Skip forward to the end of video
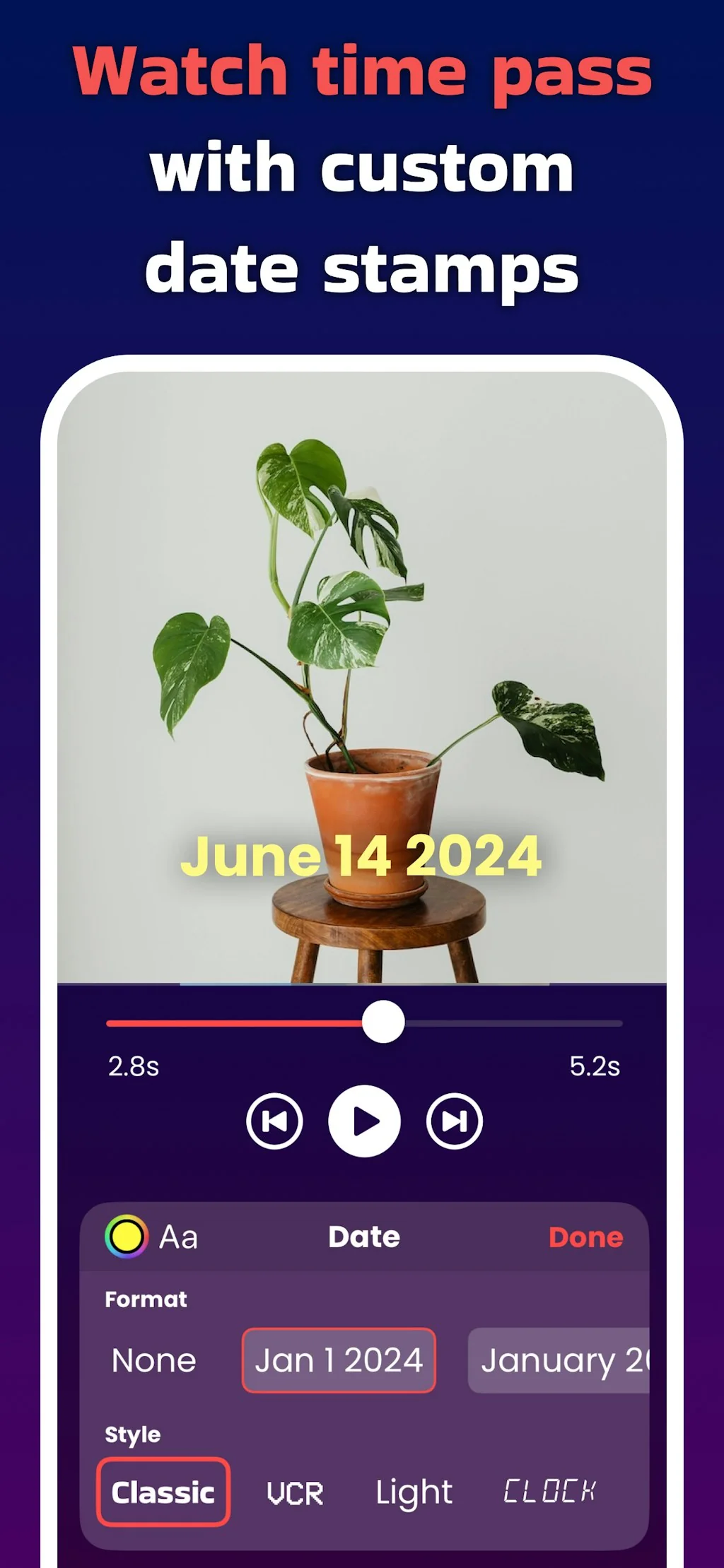 (453, 1120)
